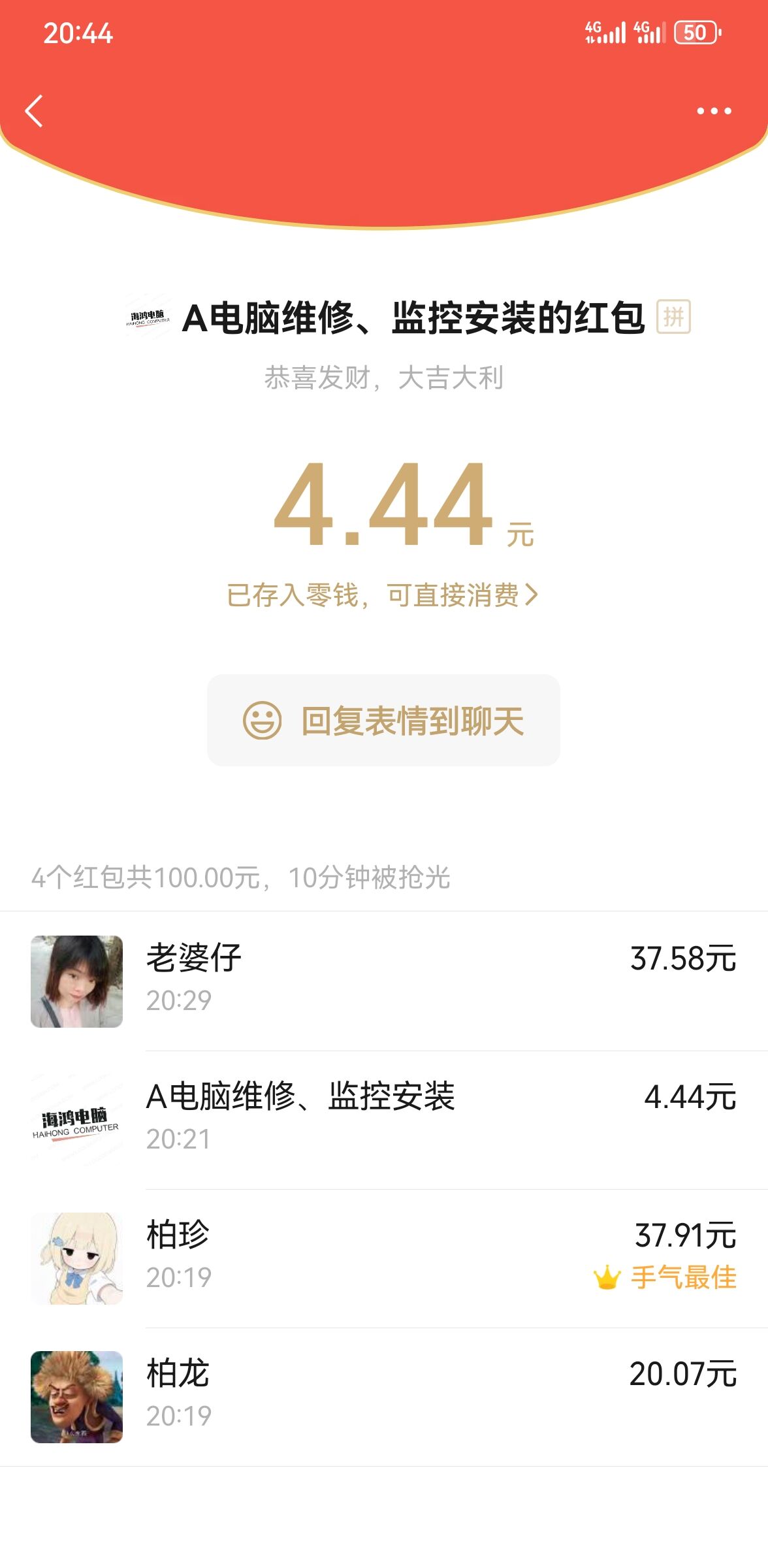This screenshot has height=1568, width=768.
Task: Tap the 回复表情到聊天 button
Action: click(383, 720)
